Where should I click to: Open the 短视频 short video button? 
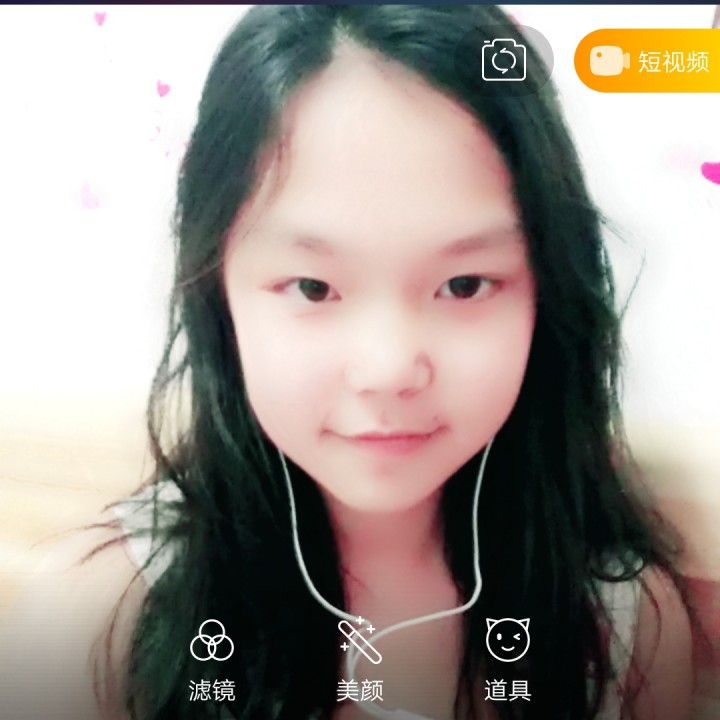pyautogui.click(x=647, y=61)
